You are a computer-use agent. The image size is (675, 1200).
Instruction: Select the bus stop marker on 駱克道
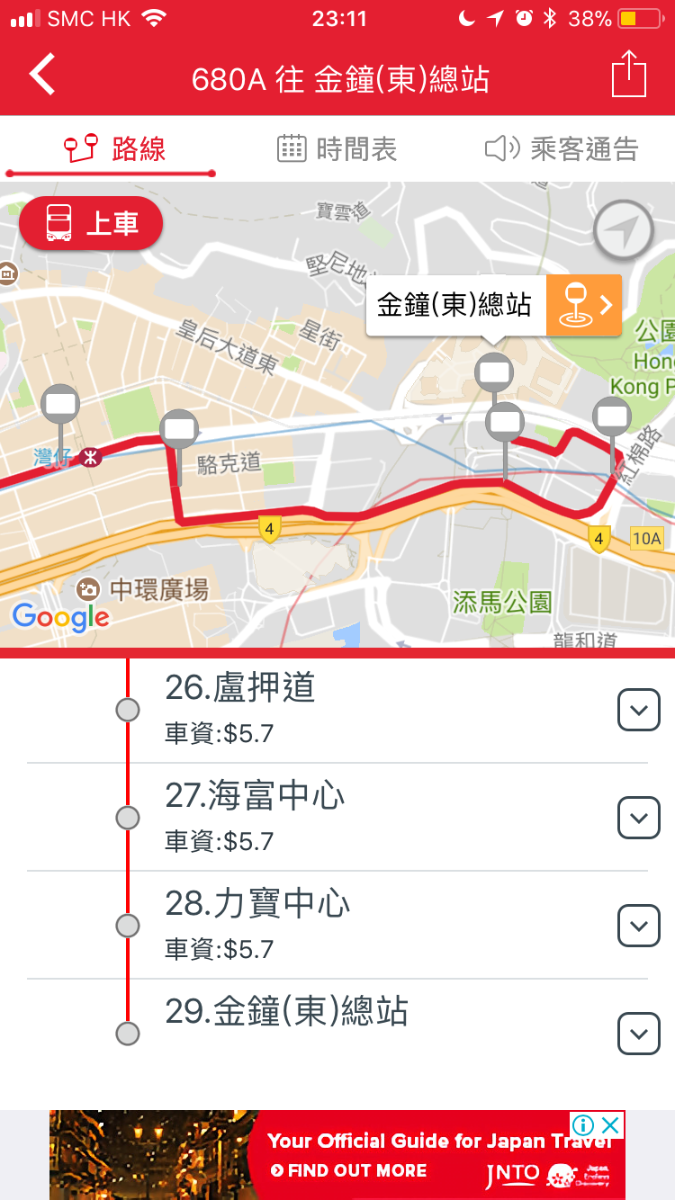179,431
